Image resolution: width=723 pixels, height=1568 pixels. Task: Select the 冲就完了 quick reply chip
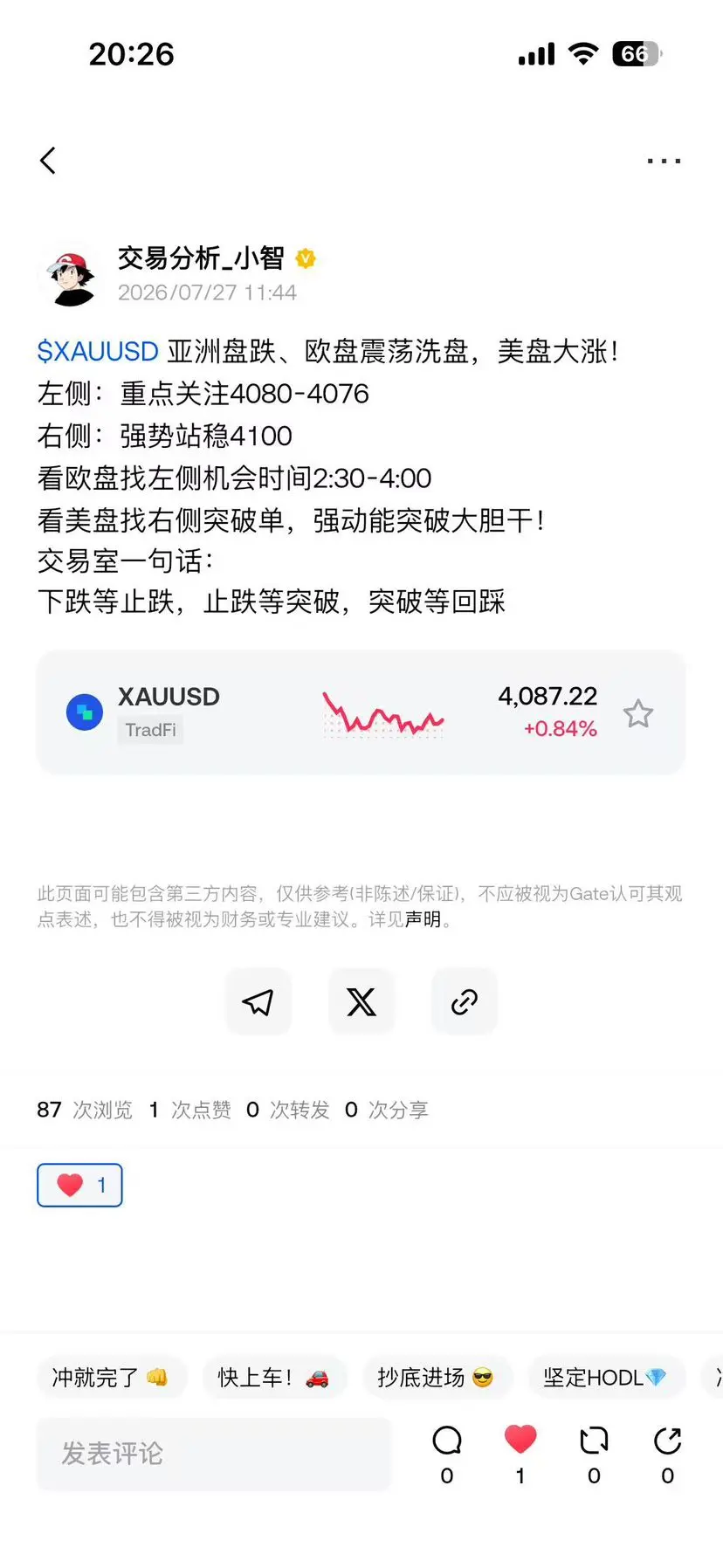click(x=111, y=1378)
